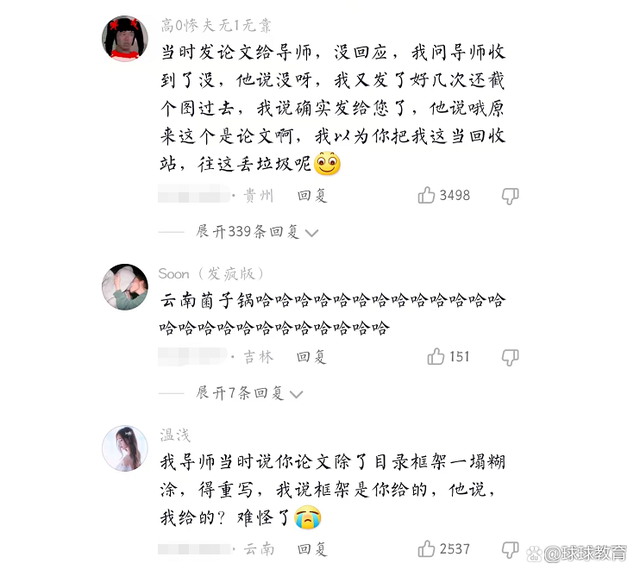This screenshot has width=640, height=576.
Task: Reply to the comment from 云南
Action: click(311, 549)
